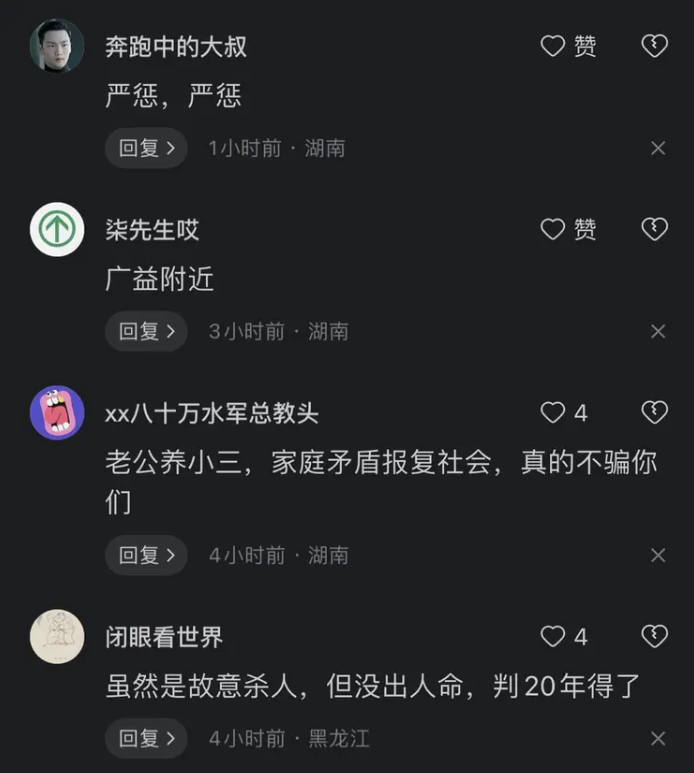Dismiss the comment by 奔跑中的大叔
Screen dimensions: 694x773
658,148
